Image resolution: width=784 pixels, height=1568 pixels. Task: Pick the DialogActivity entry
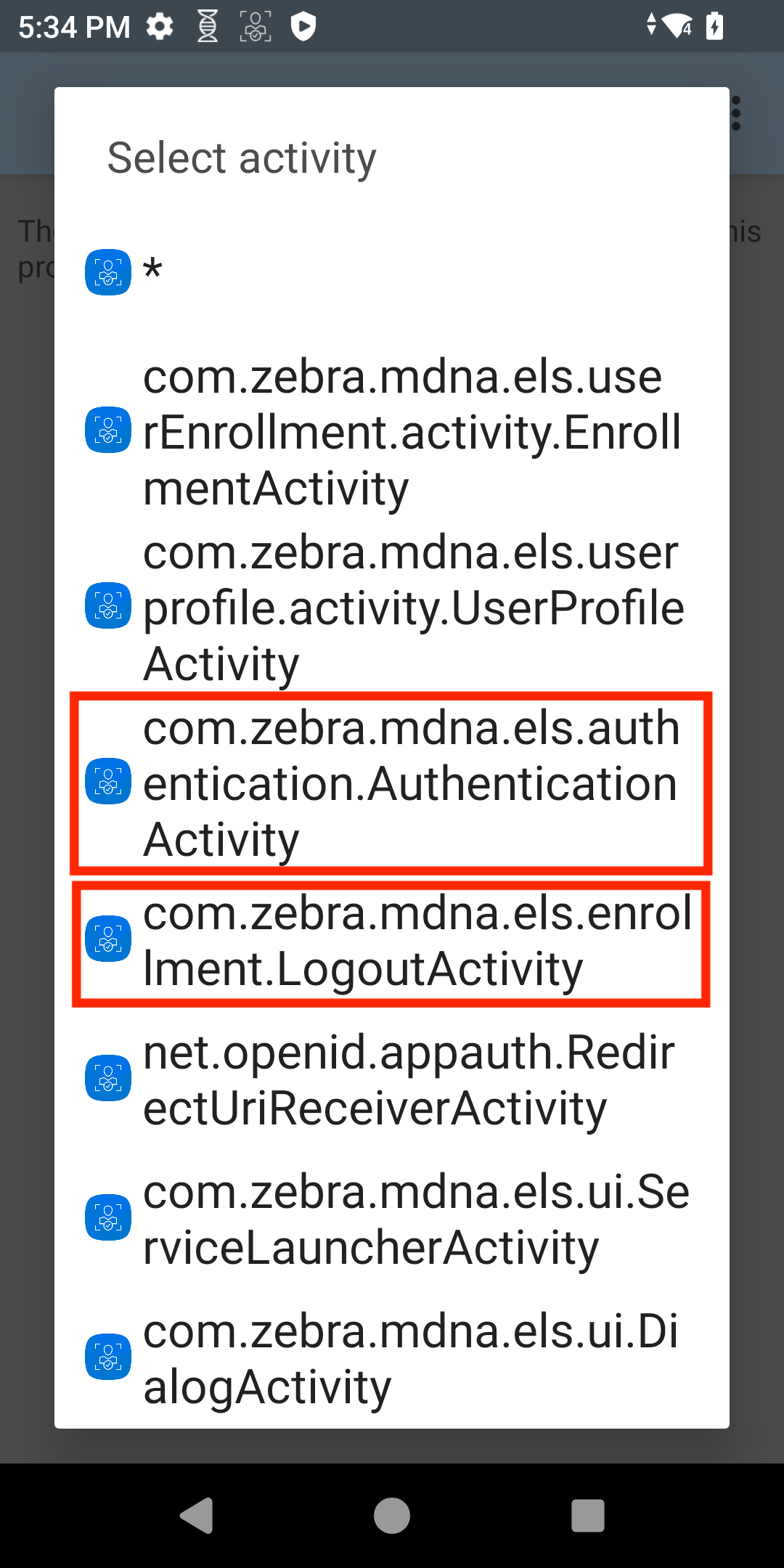tap(392, 1358)
